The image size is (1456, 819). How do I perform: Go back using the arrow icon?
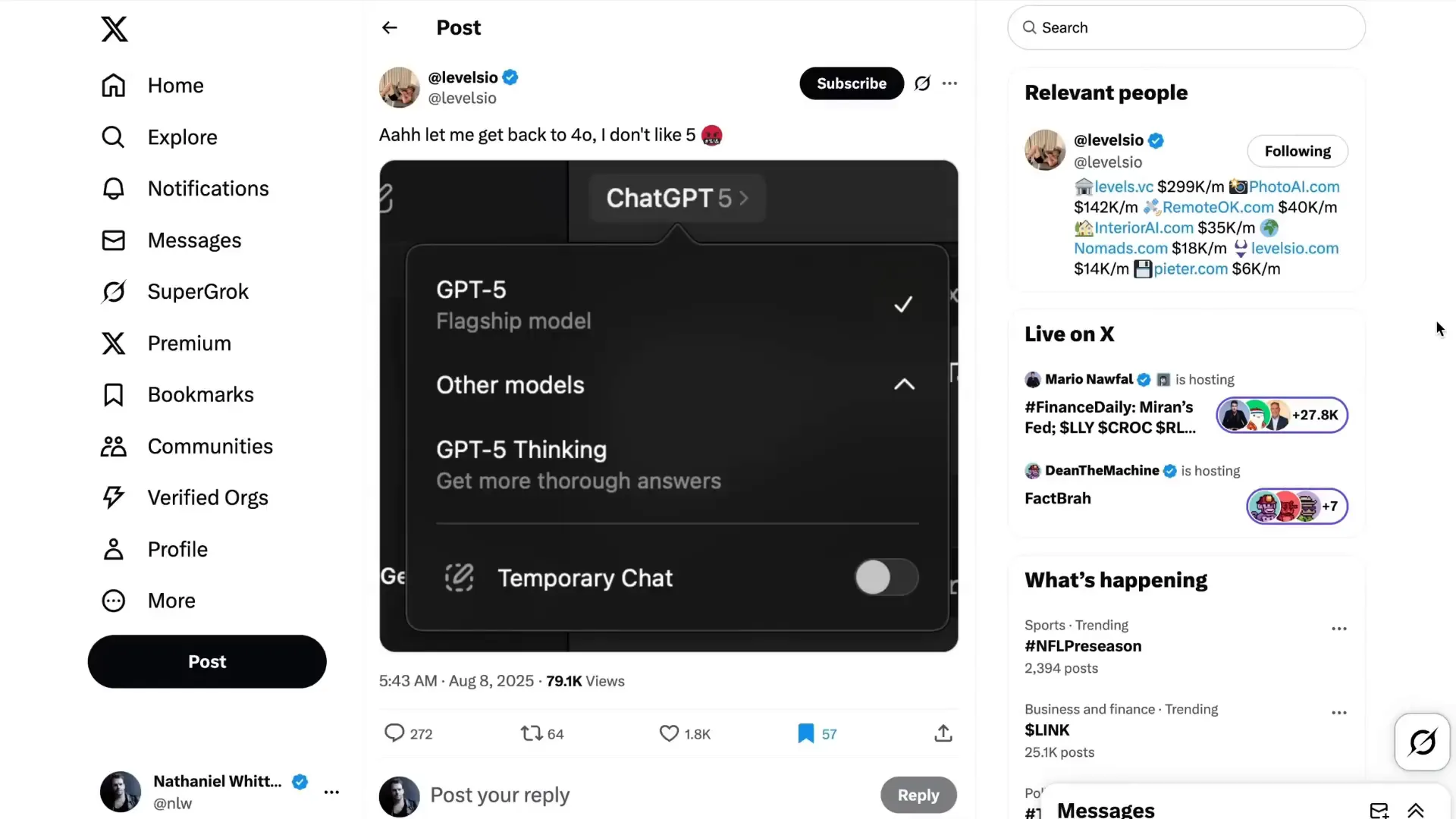tap(390, 28)
